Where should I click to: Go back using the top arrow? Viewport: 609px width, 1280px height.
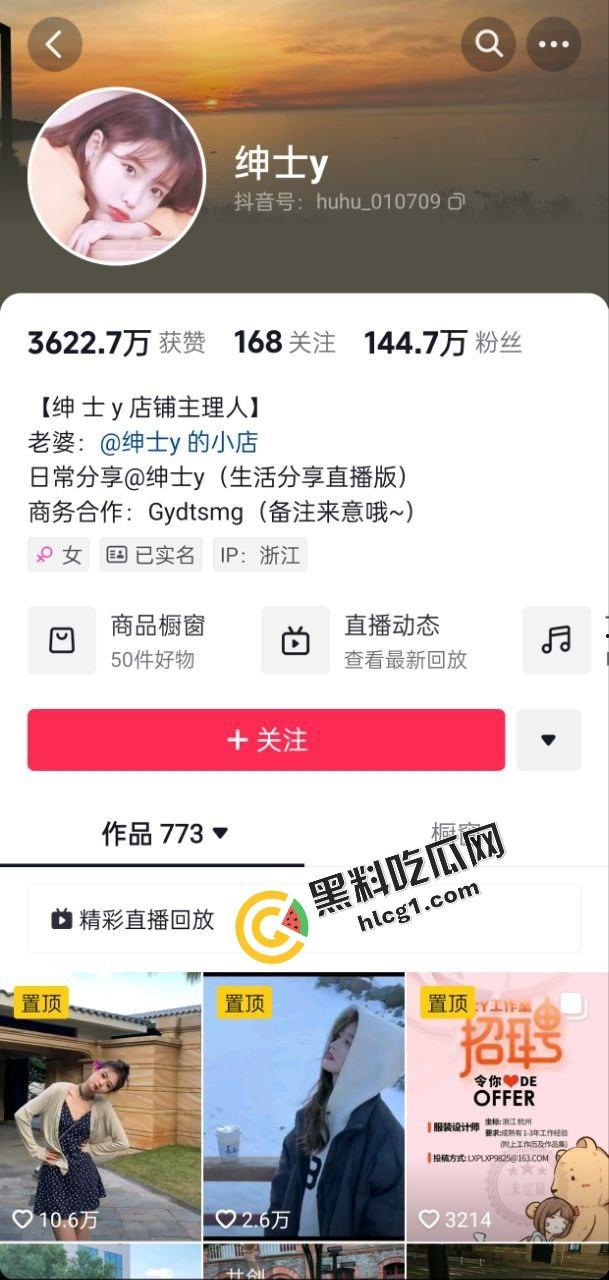[x=54, y=44]
